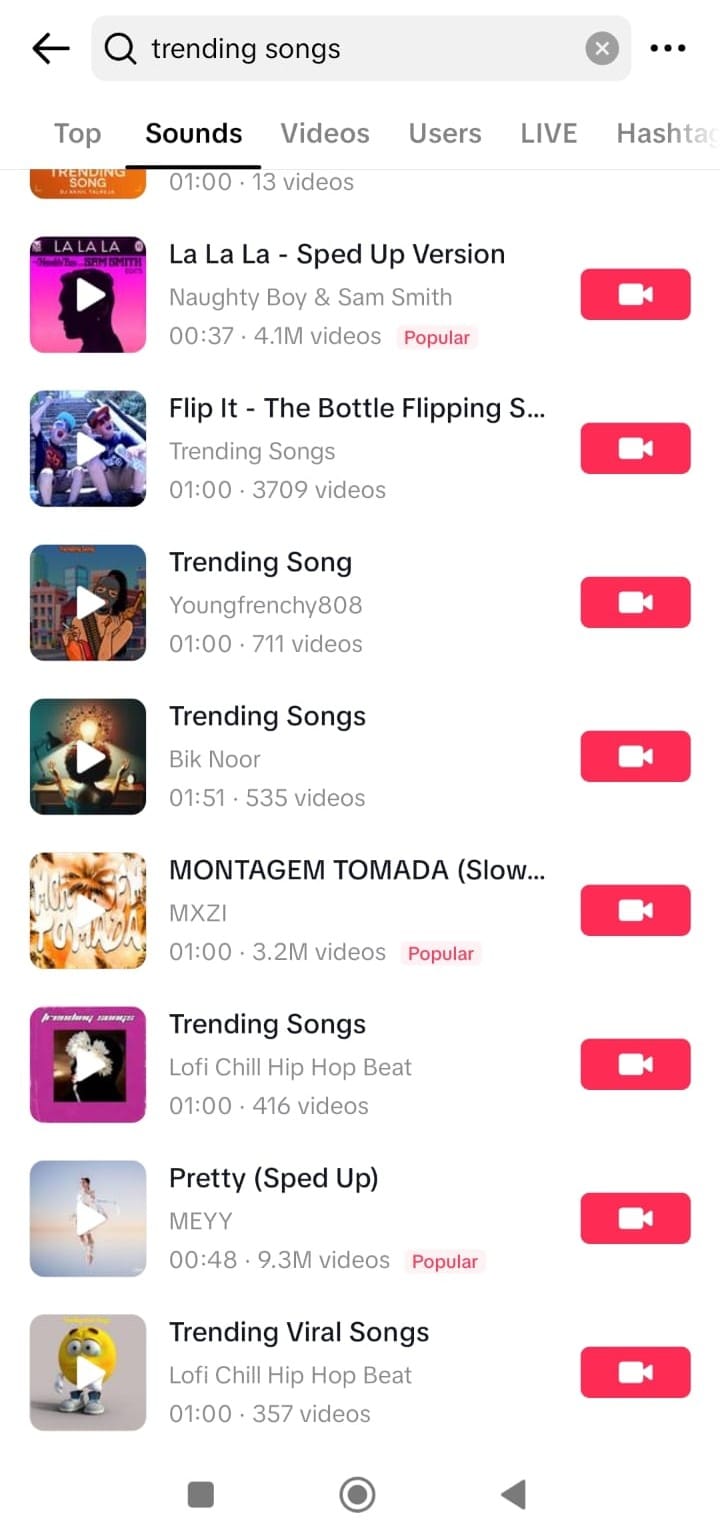Go to the system home screen
The width and height of the screenshot is (720, 1538).
click(357, 1495)
